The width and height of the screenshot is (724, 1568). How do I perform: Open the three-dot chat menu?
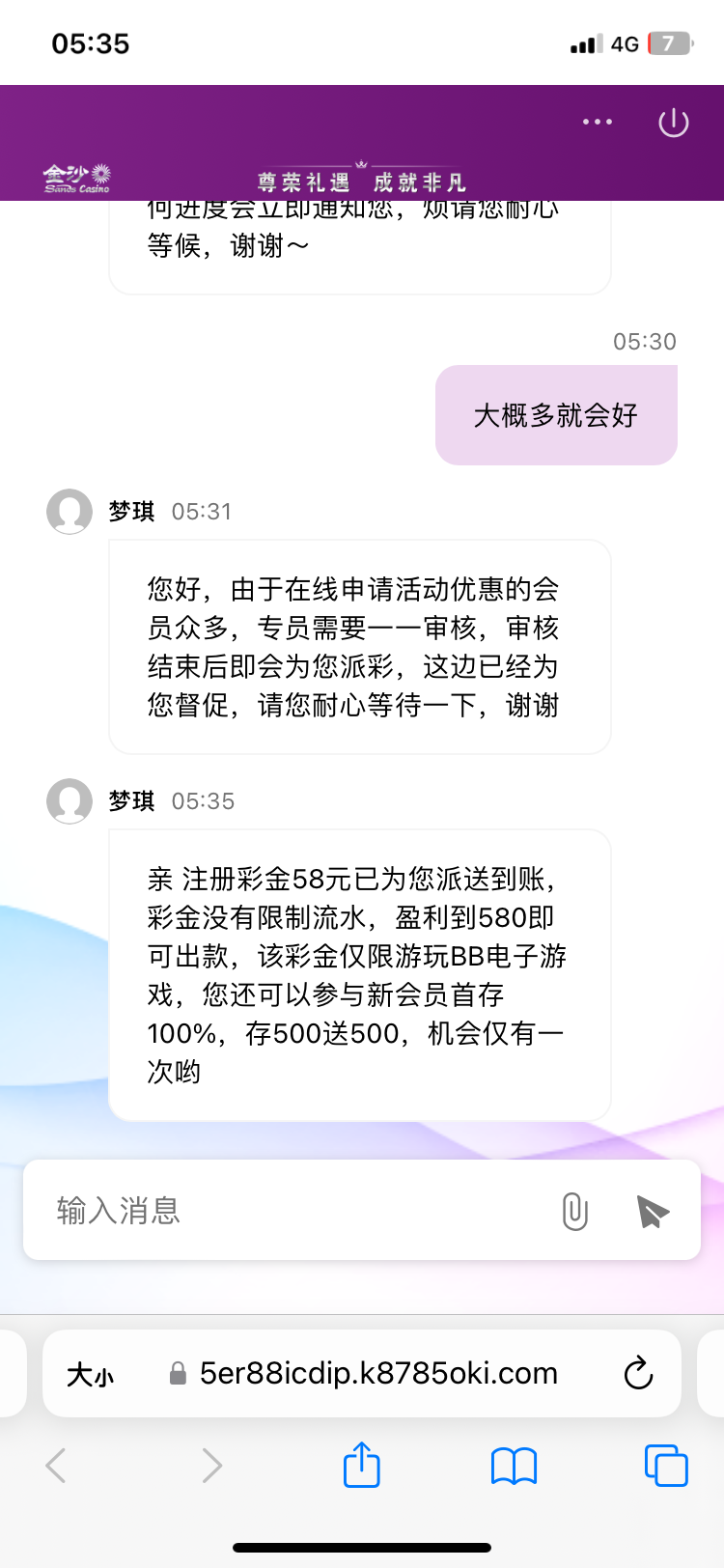597,123
